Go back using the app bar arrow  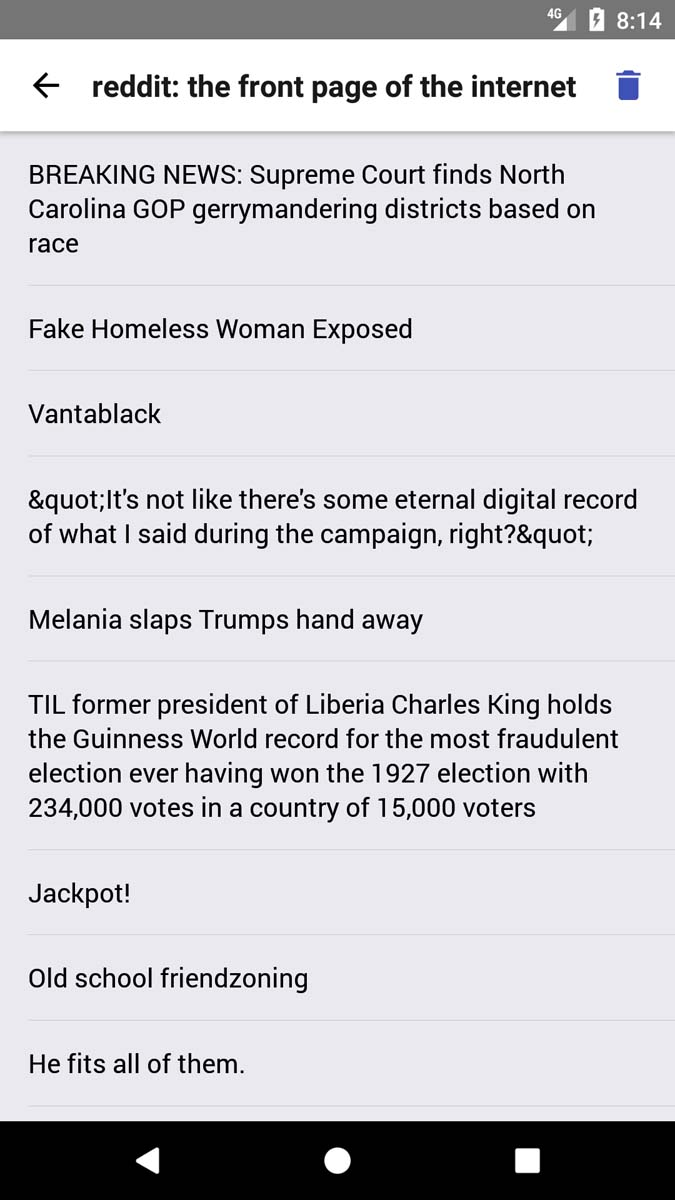point(46,87)
